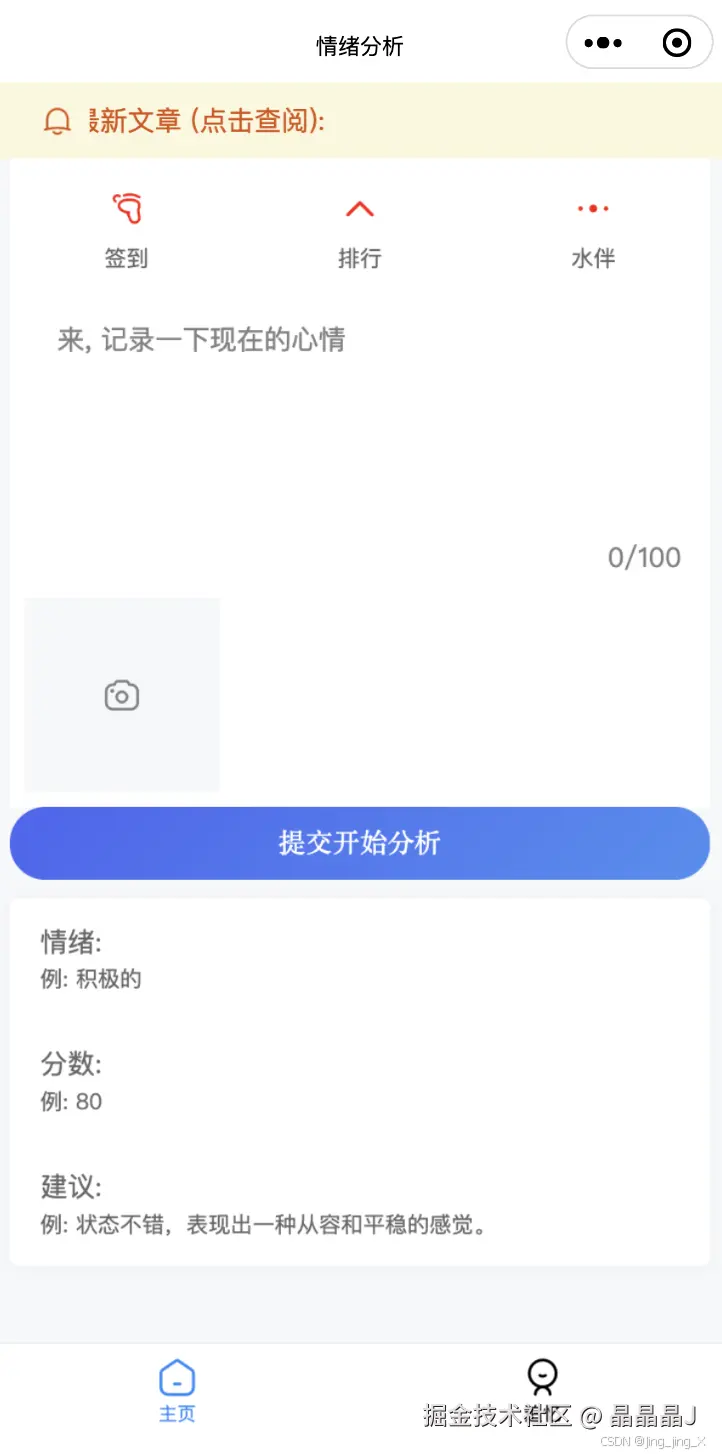This screenshot has width=722, height=1454.
Task: Open 签到 check-in
Action: coord(126,230)
